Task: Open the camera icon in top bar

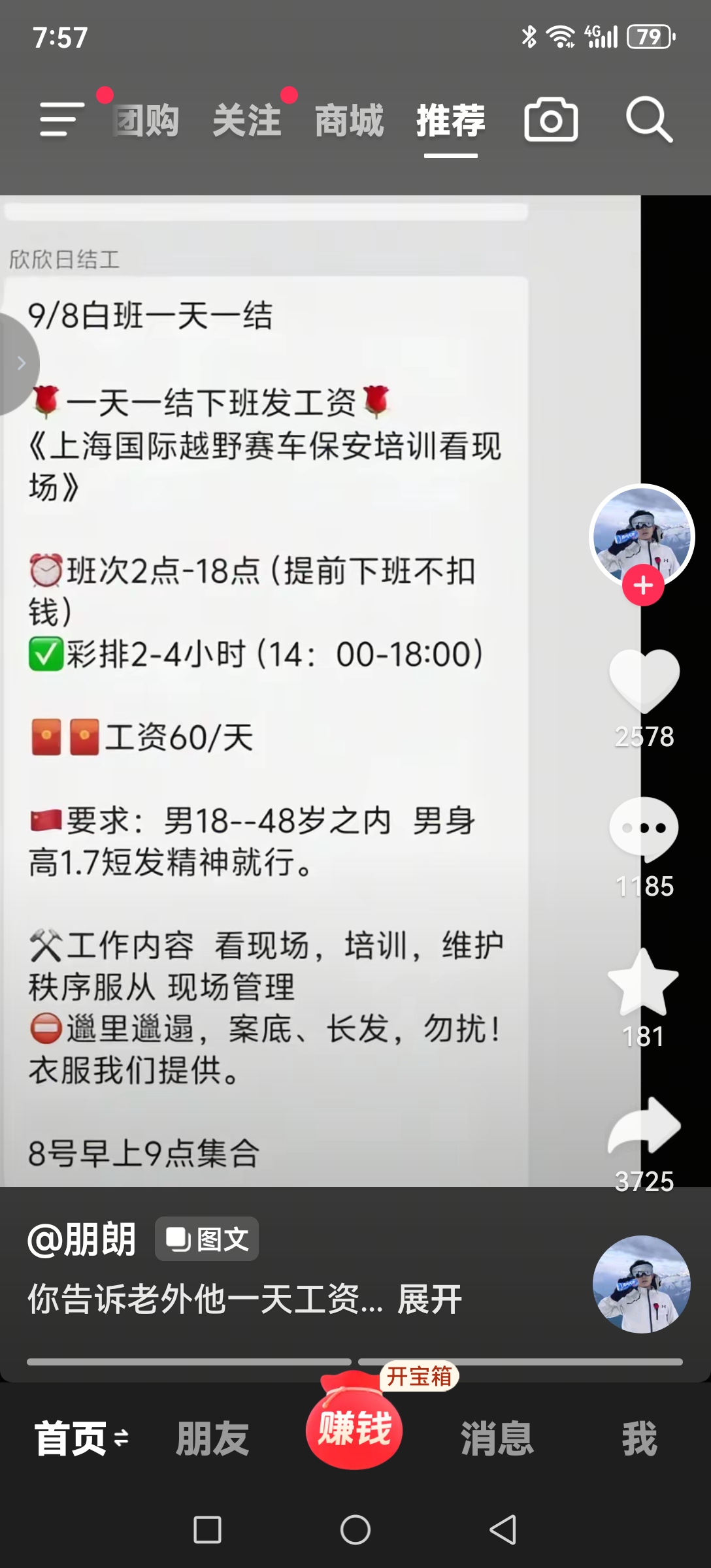Action: 551,120
